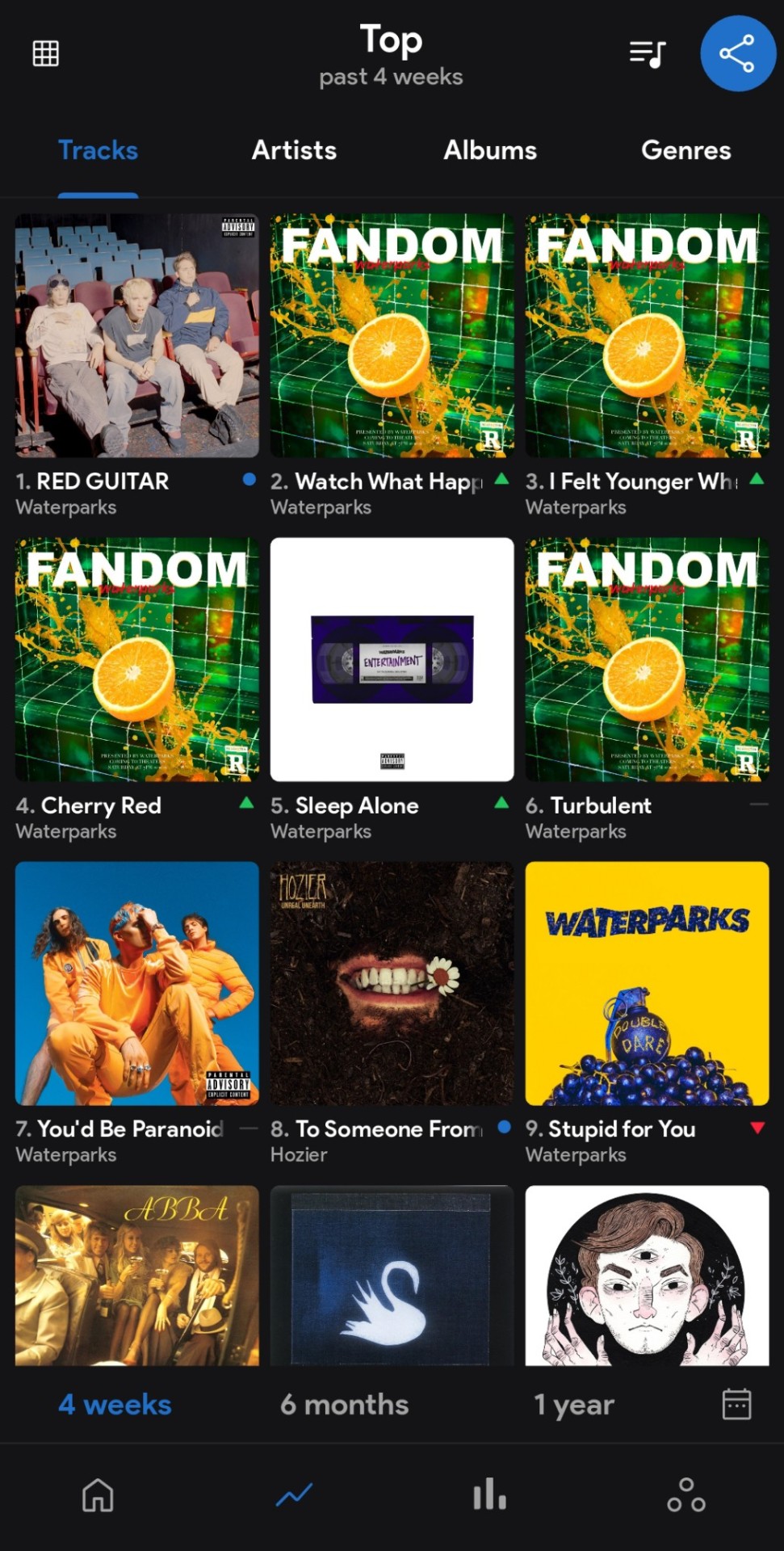Share your top tracks

[x=736, y=53]
